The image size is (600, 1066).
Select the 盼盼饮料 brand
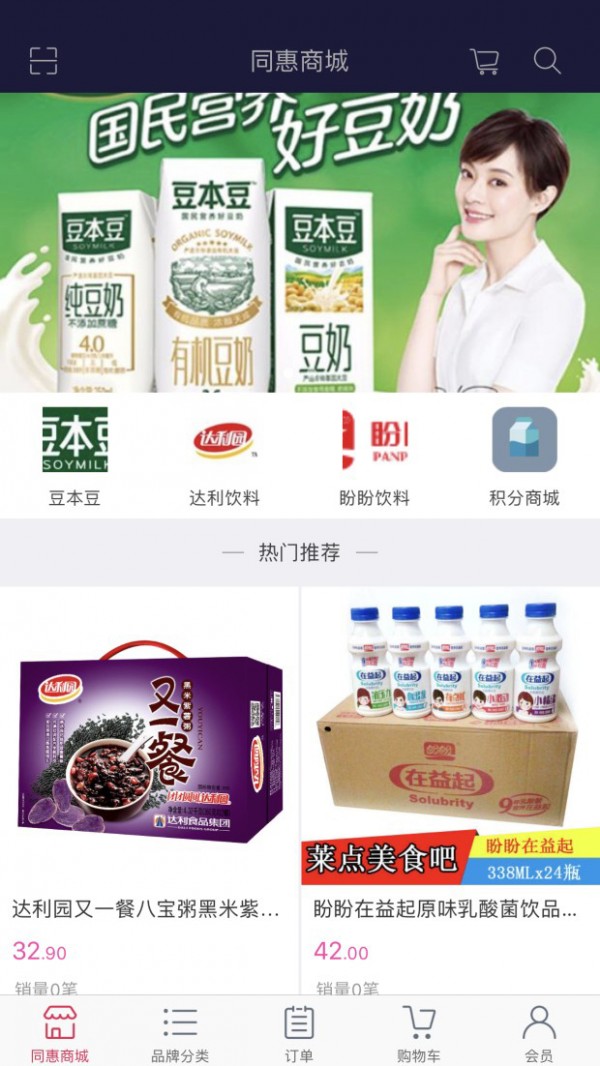click(374, 456)
